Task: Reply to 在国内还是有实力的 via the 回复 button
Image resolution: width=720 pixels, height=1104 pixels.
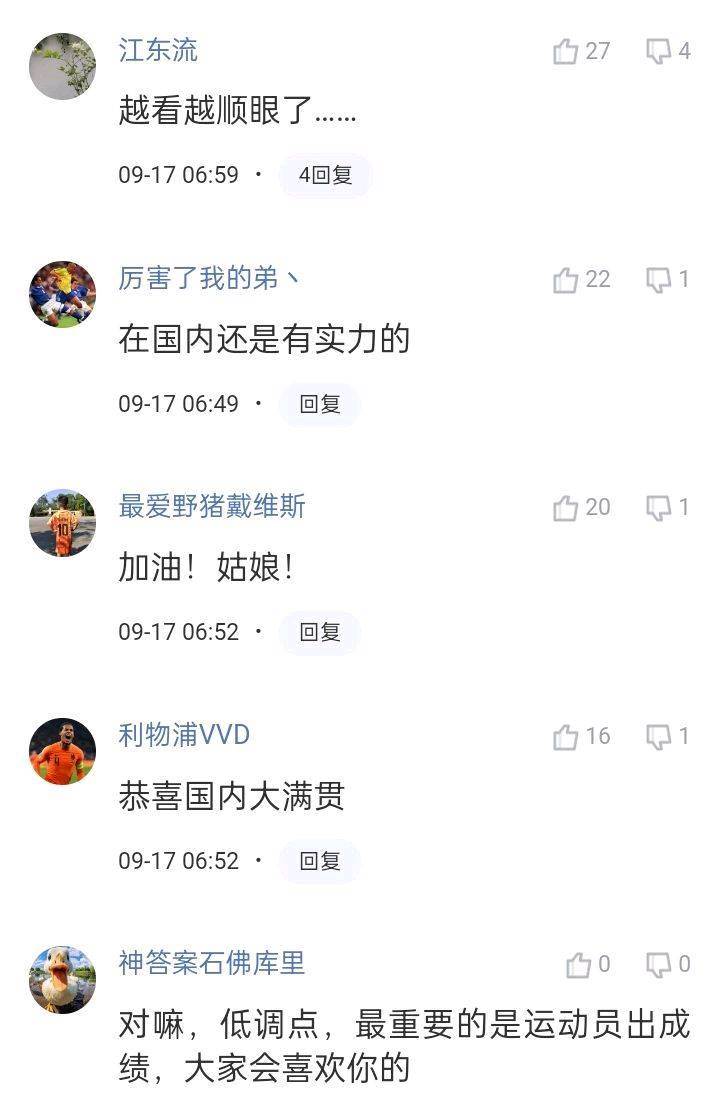Action: [x=320, y=404]
